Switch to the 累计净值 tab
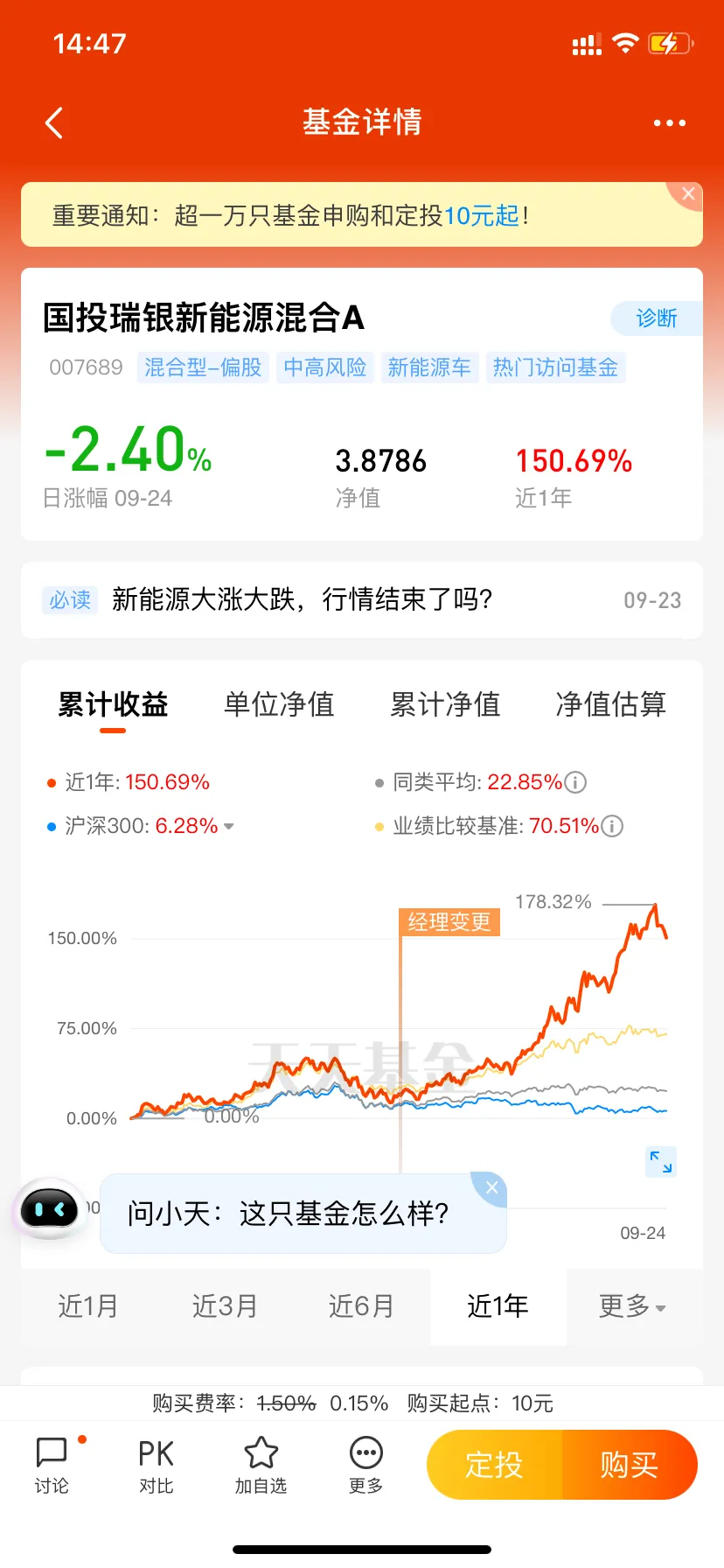This screenshot has height=1568, width=724. [x=445, y=704]
